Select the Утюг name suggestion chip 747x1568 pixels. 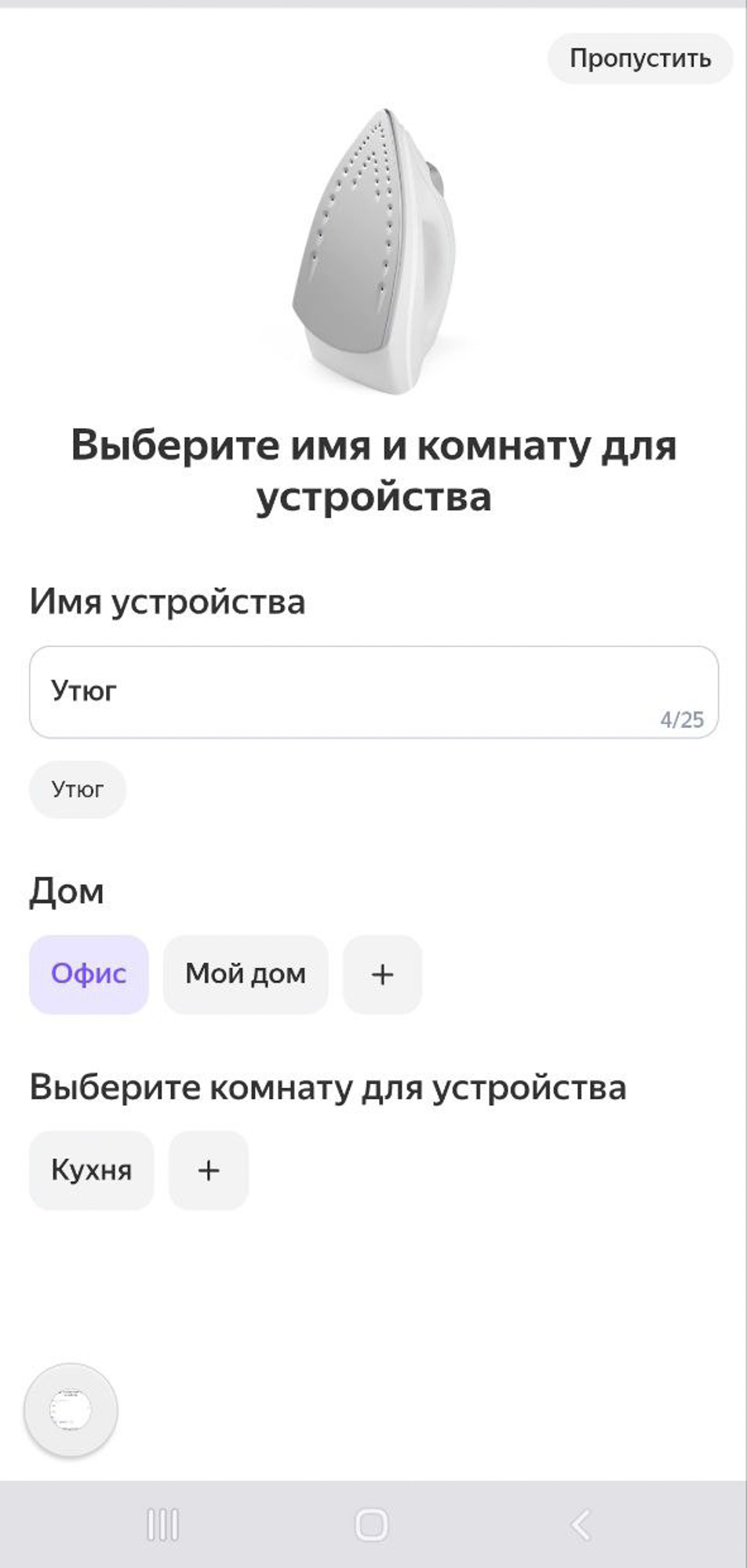coord(78,789)
